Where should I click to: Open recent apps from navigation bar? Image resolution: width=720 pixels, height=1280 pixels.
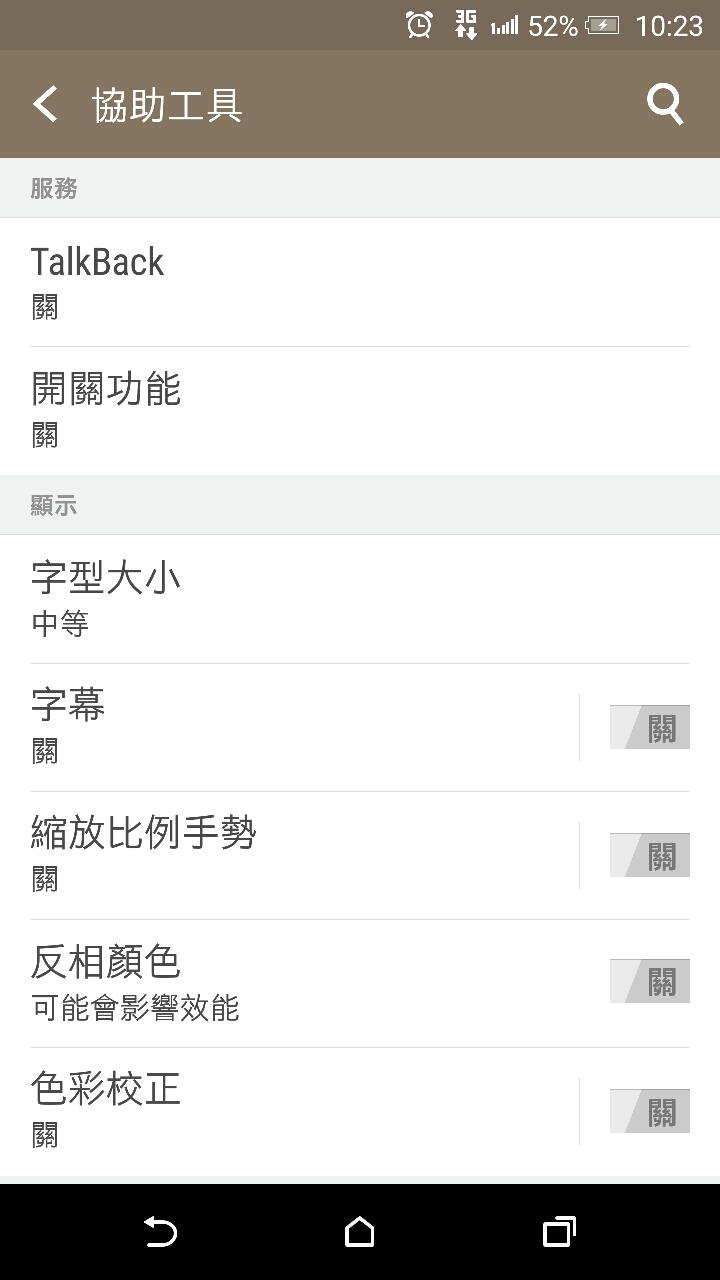point(559,1232)
